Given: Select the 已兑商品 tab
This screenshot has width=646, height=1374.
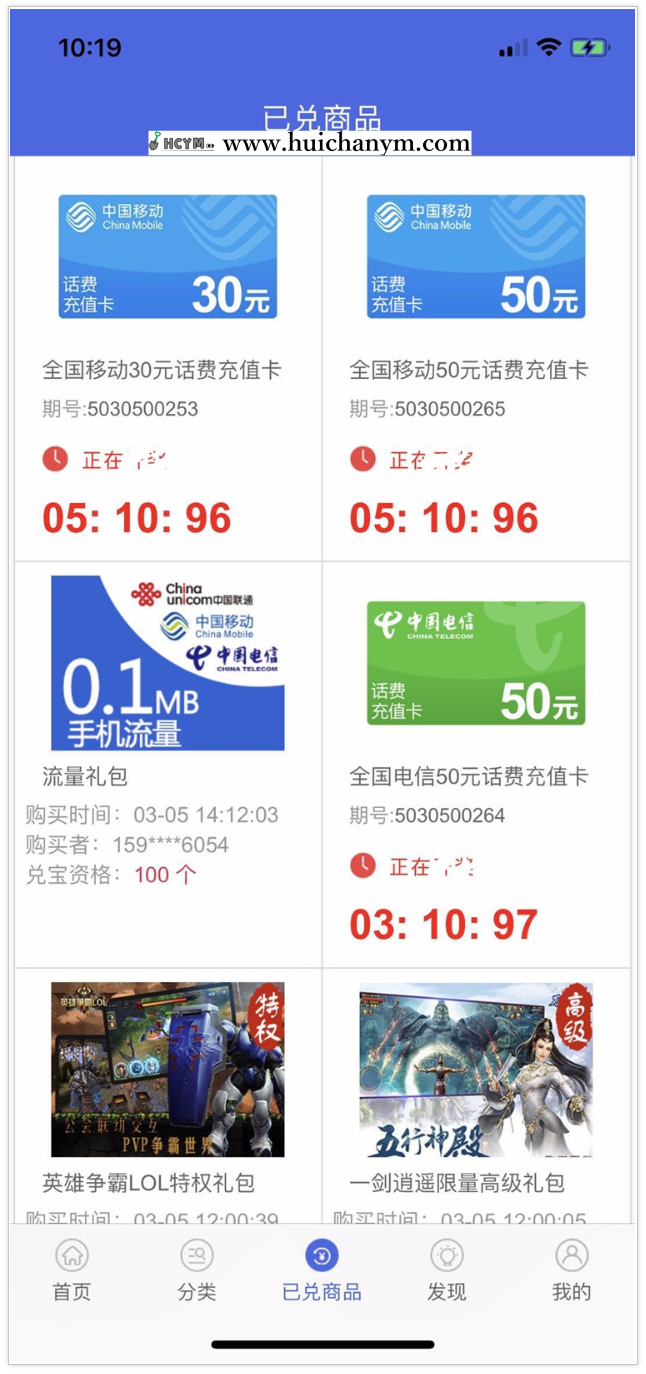Looking at the screenshot, I should (322, 1270).
